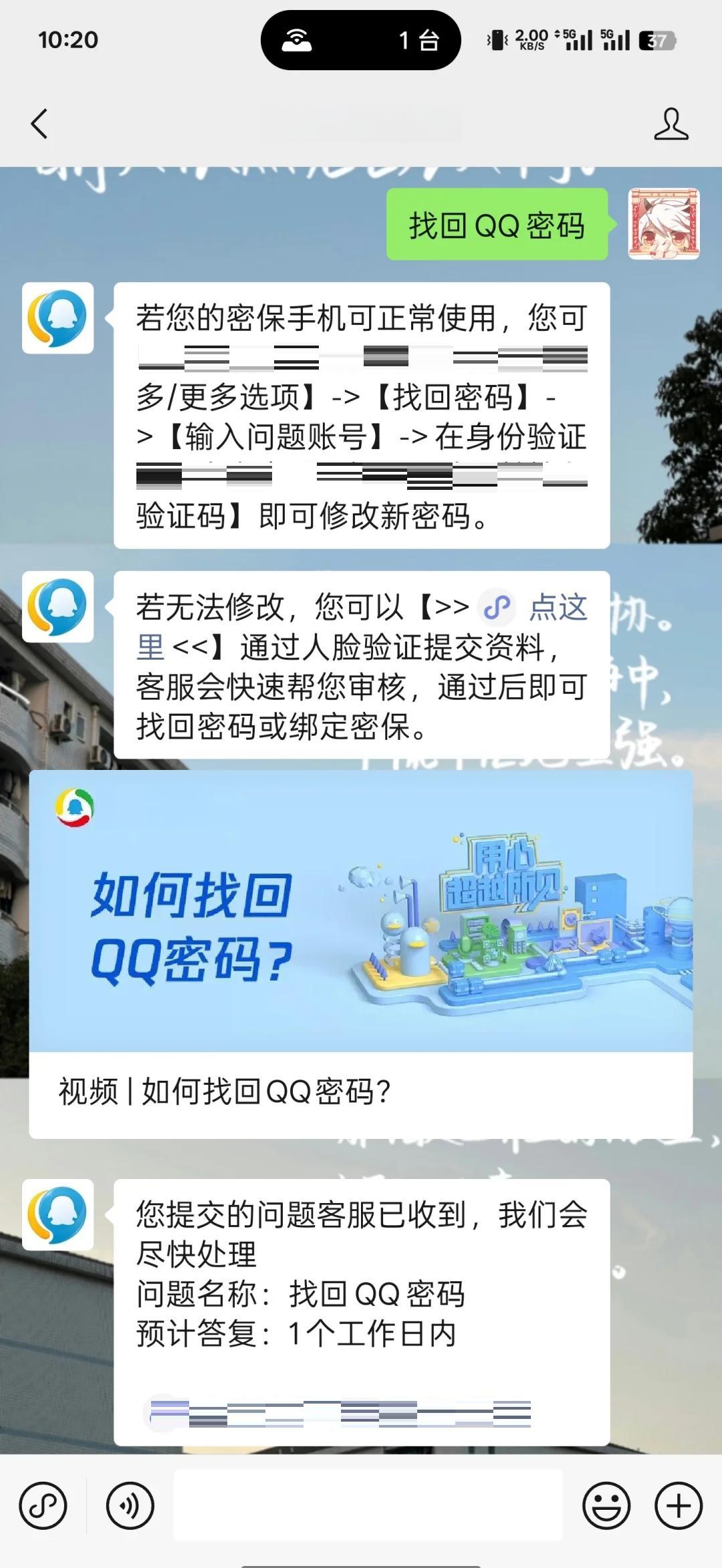Focus the message text field
Image resolution: width=722 pixels, height=1568 pixels.
pyautogui.click(x=368, y=1505)
